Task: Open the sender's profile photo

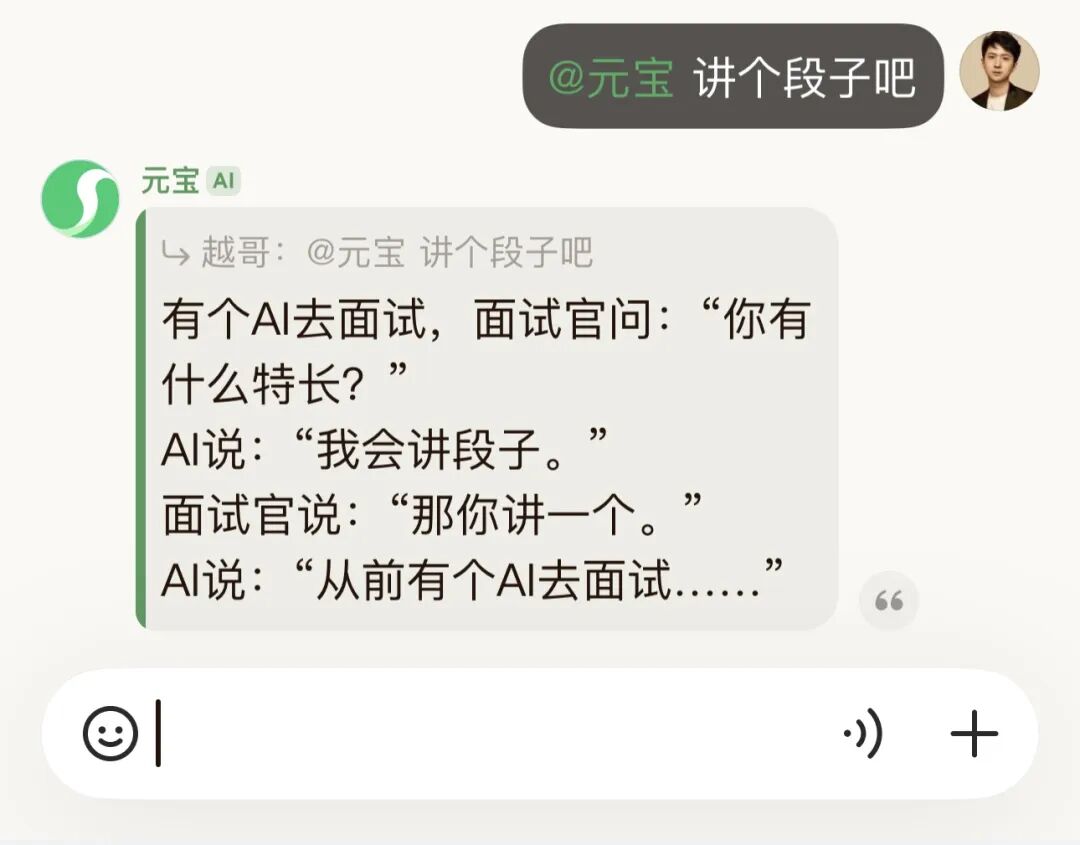Action: point(999,71)
